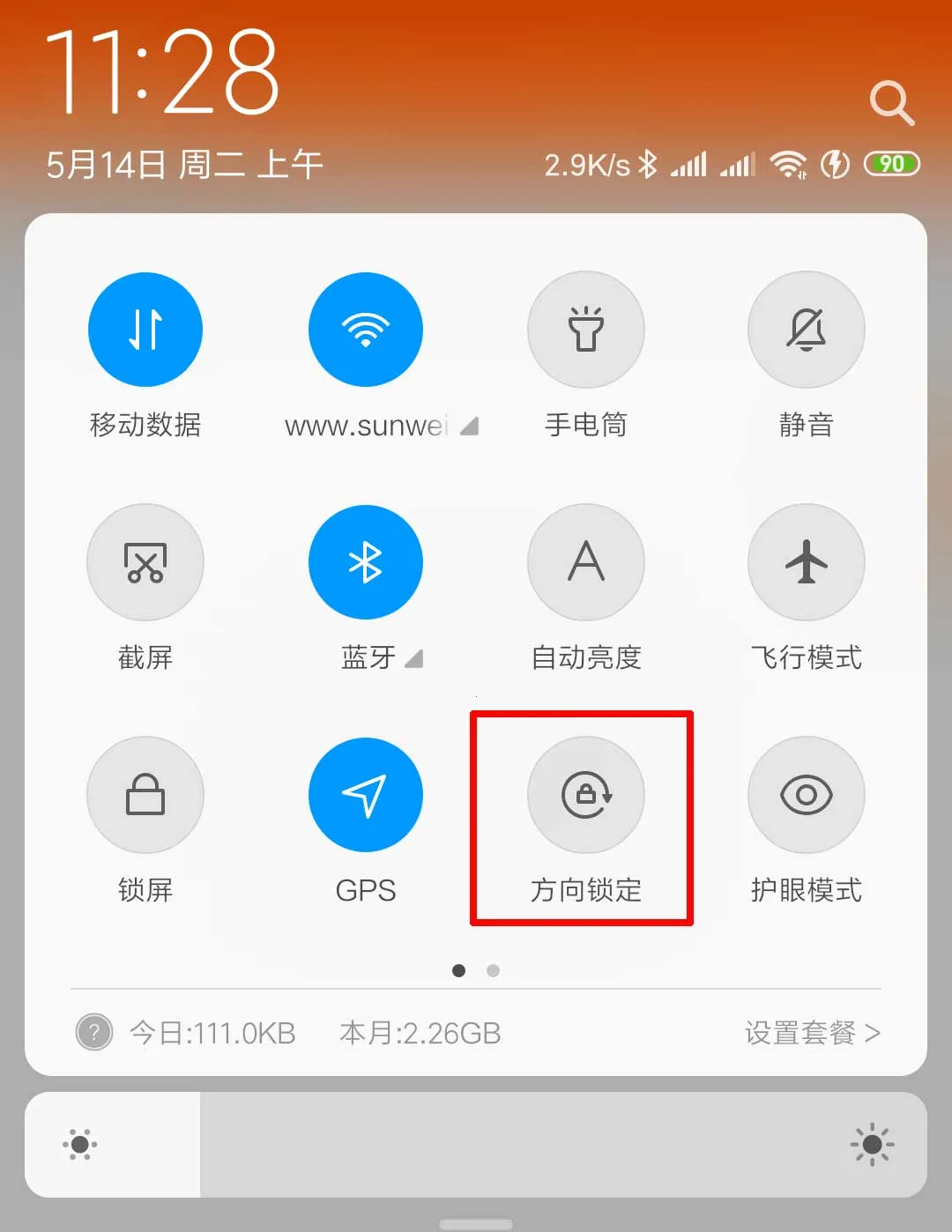This screenshot has width=952, height=1232.
Task: Turn on the 手电筒 flashlight
Action: [586, 330]
